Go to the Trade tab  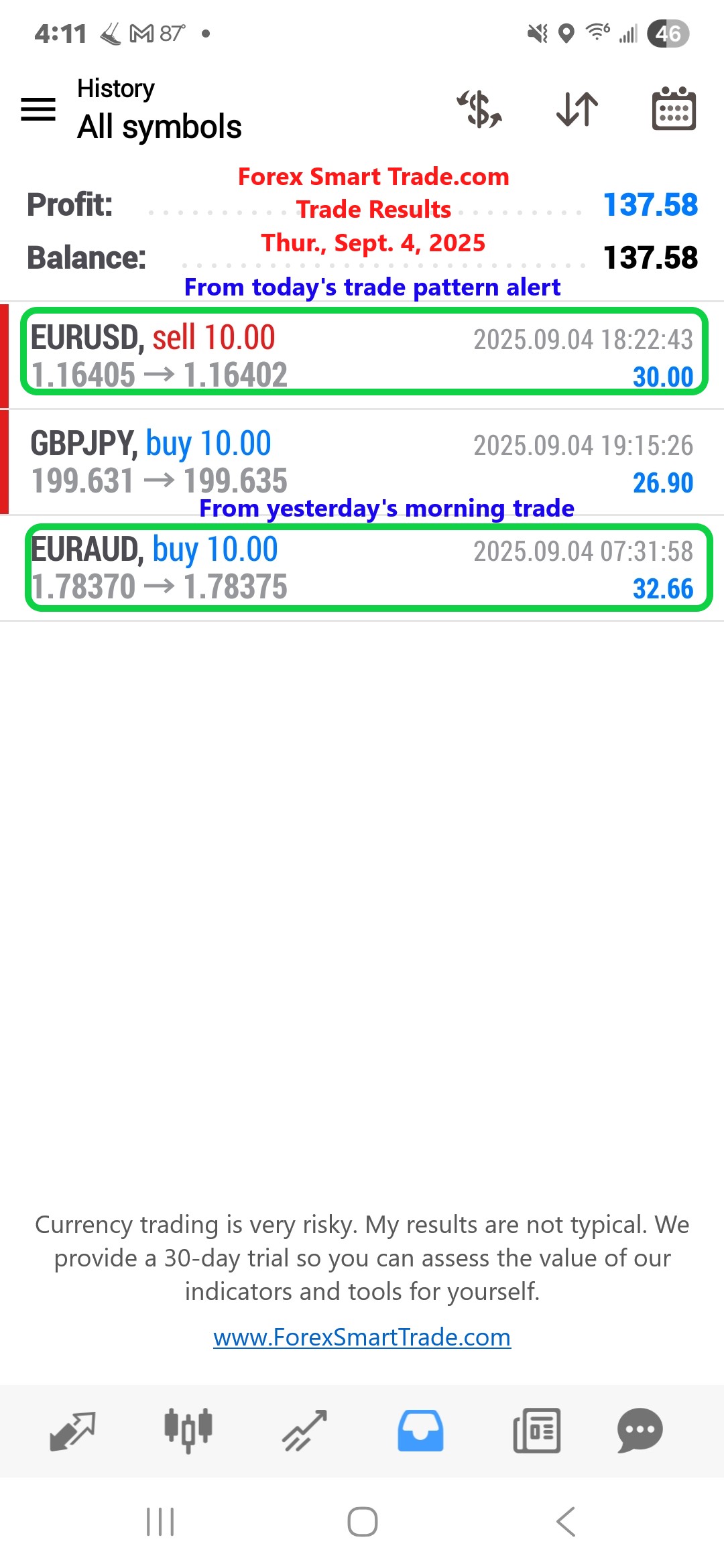pos(304,1431)
